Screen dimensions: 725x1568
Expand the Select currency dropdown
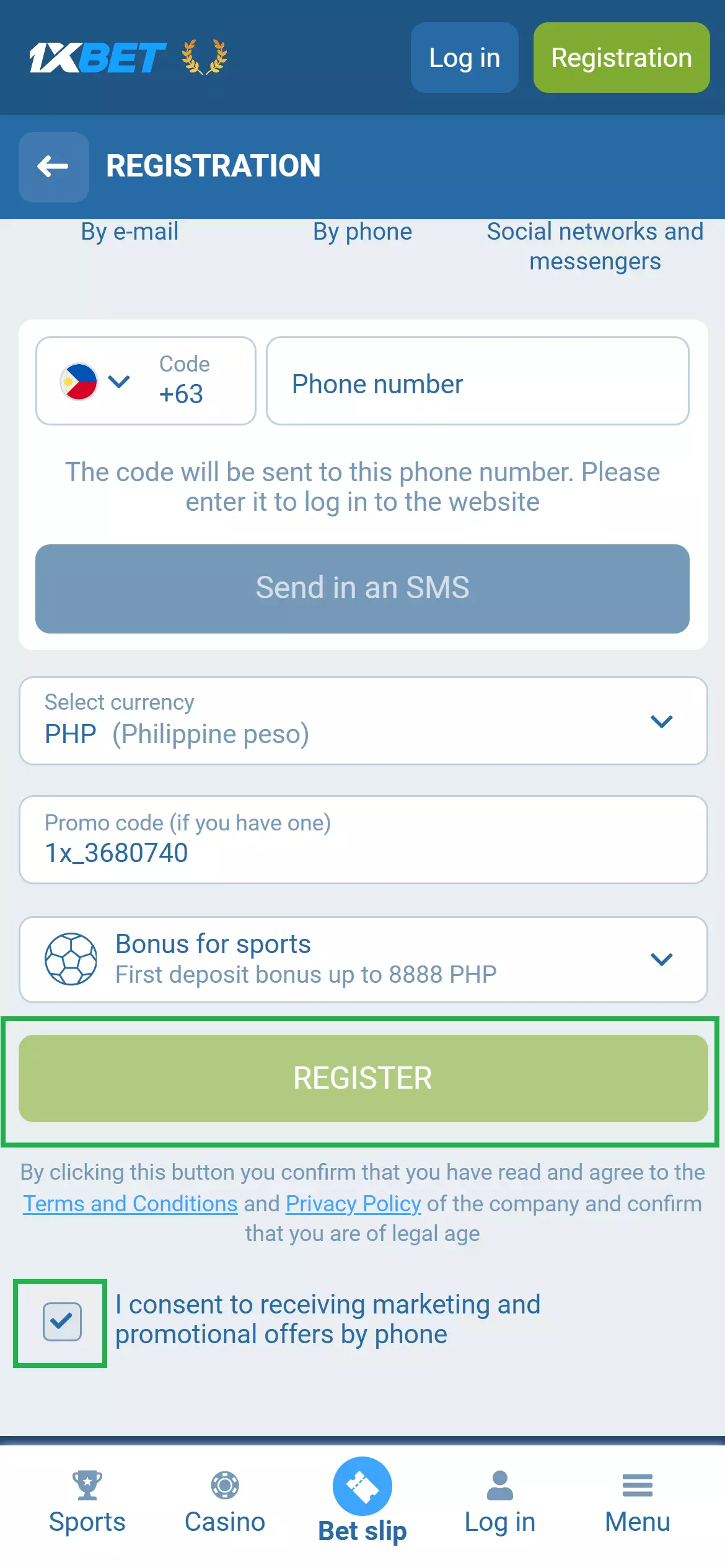tap(362, 720)
